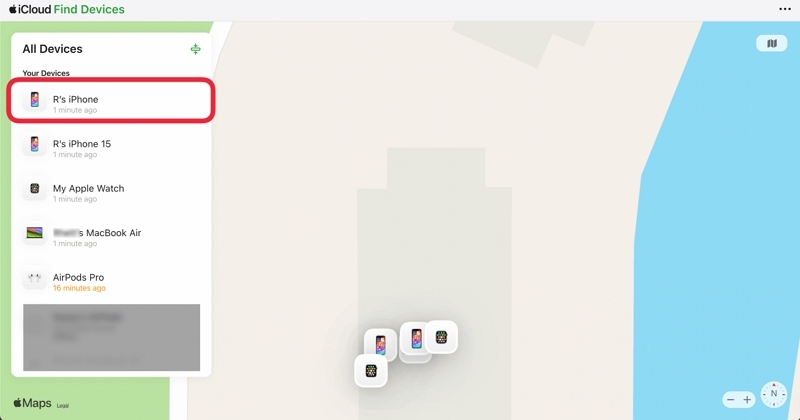The width and height of the screenshot is (800, 420).
Task: Open the three-dot overflow menu
Action: click(x=785, y=9)
